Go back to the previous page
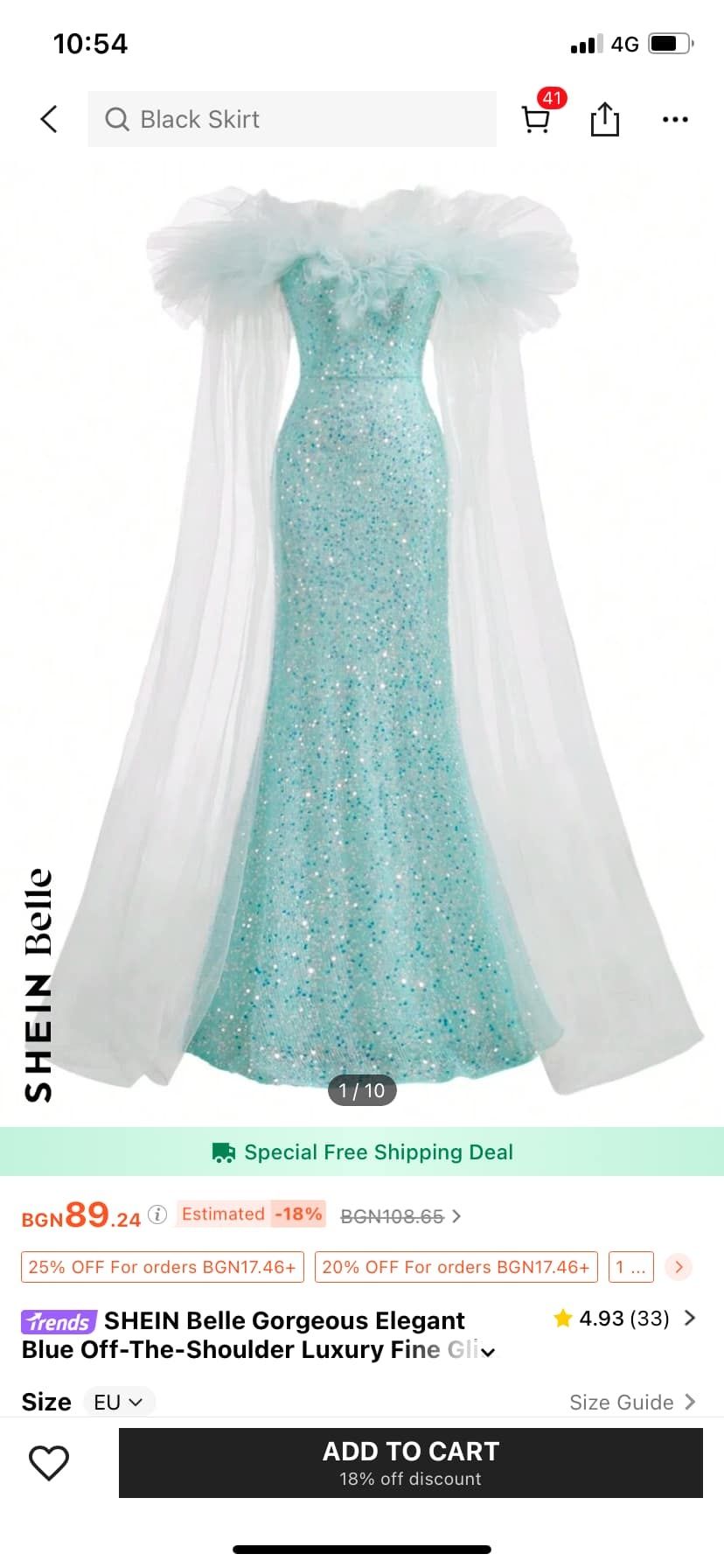 [49, 119]
